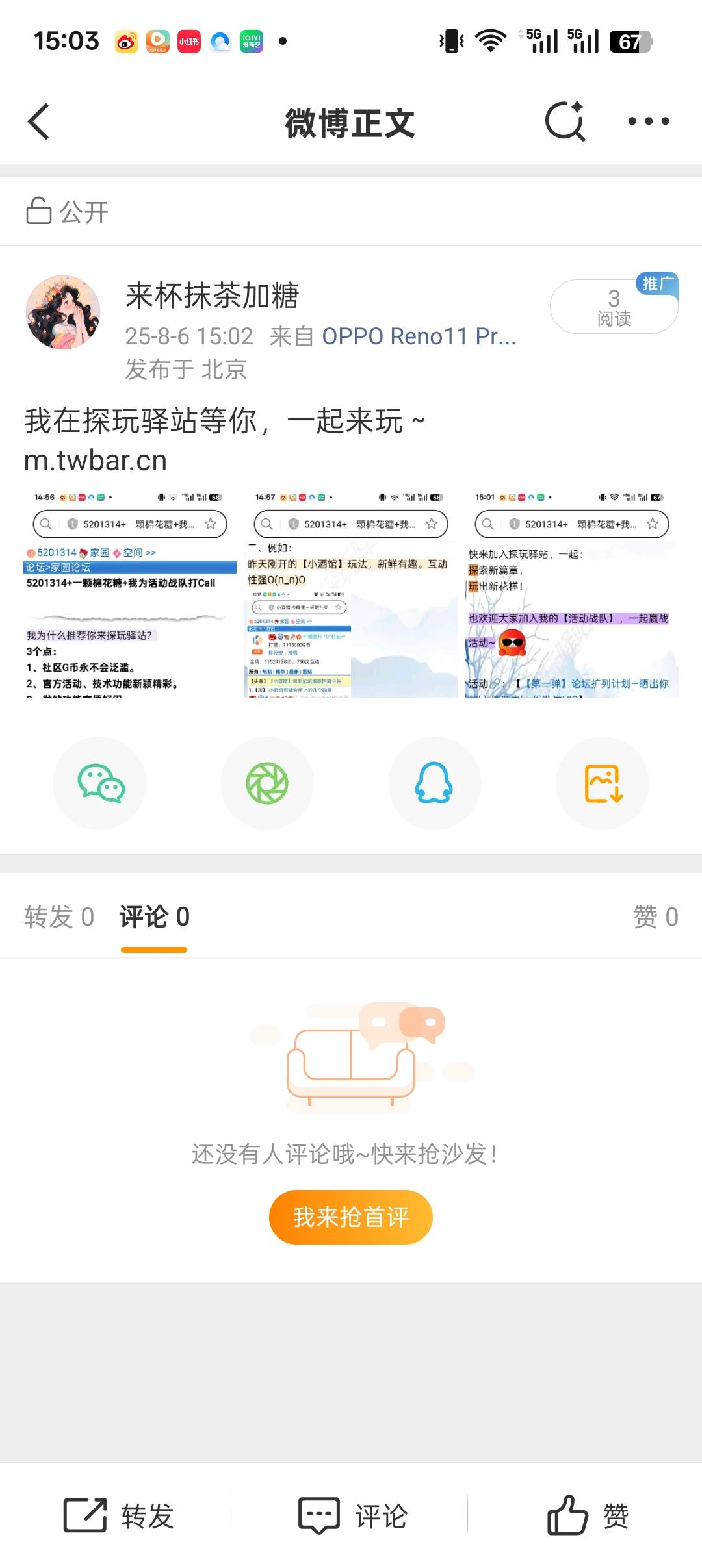Open the OPPO Reno11 device source link

click(419, 336)
